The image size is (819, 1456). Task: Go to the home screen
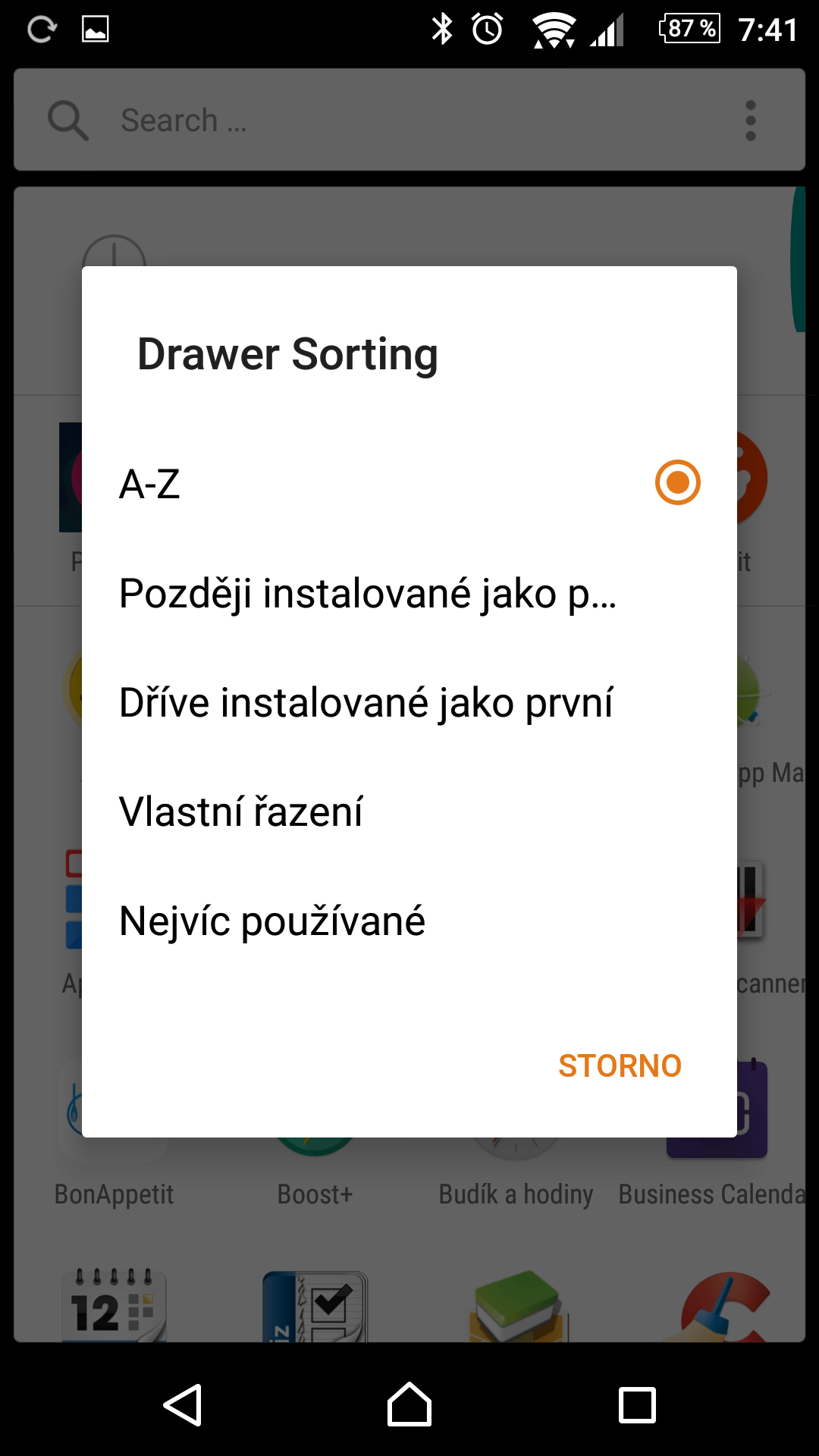(x=409, y=1404)
